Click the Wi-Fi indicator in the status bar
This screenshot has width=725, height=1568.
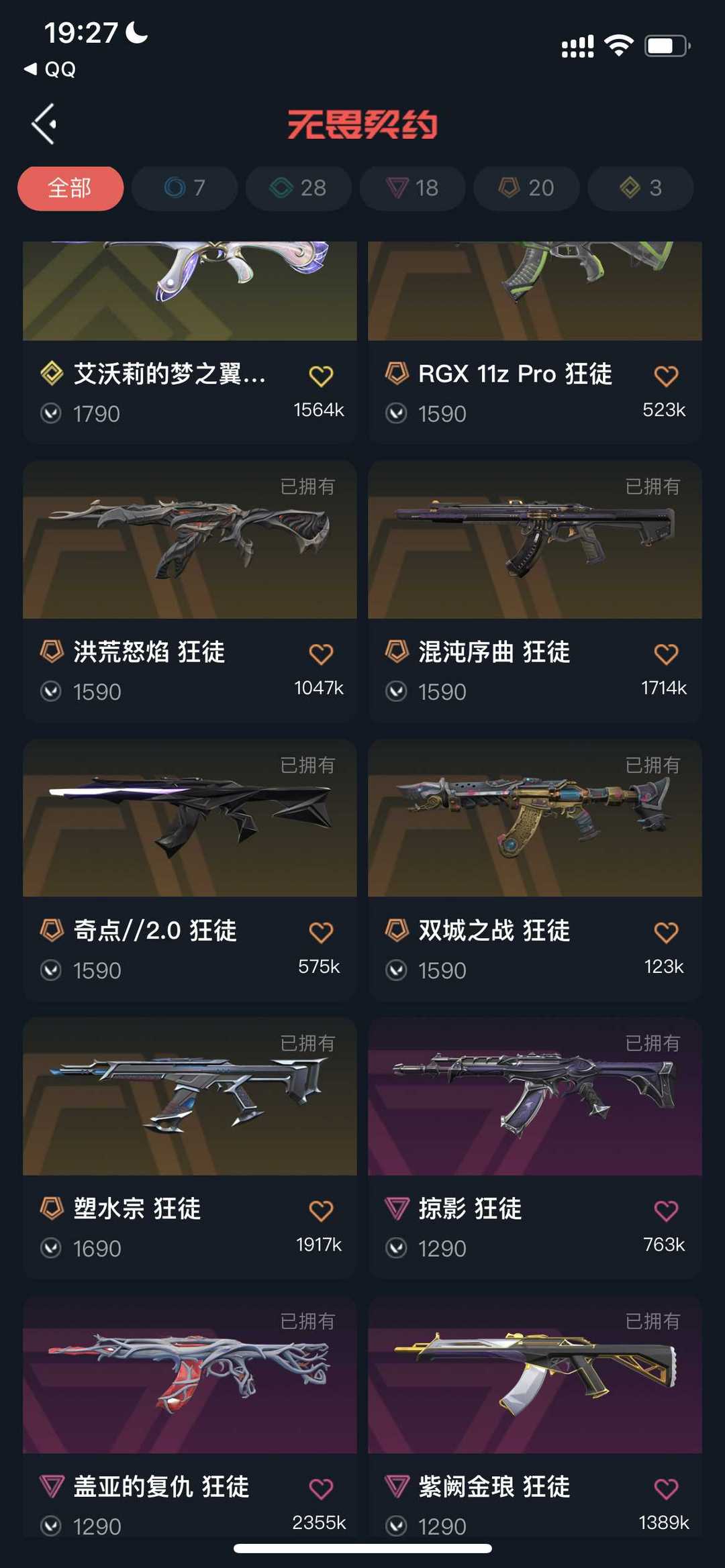tap(619, 44)
